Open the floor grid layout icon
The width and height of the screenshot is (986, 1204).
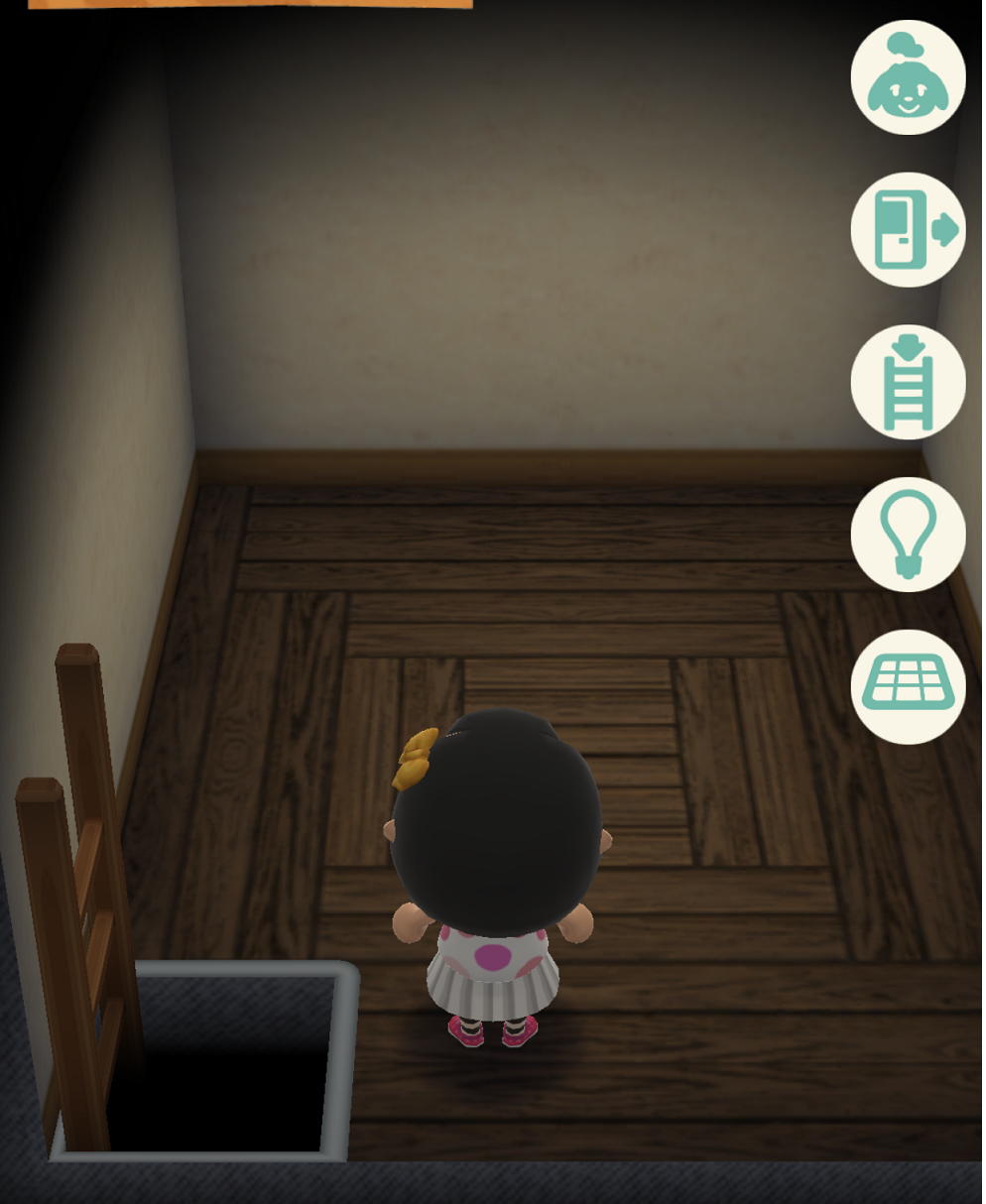[x=907, y=686]
